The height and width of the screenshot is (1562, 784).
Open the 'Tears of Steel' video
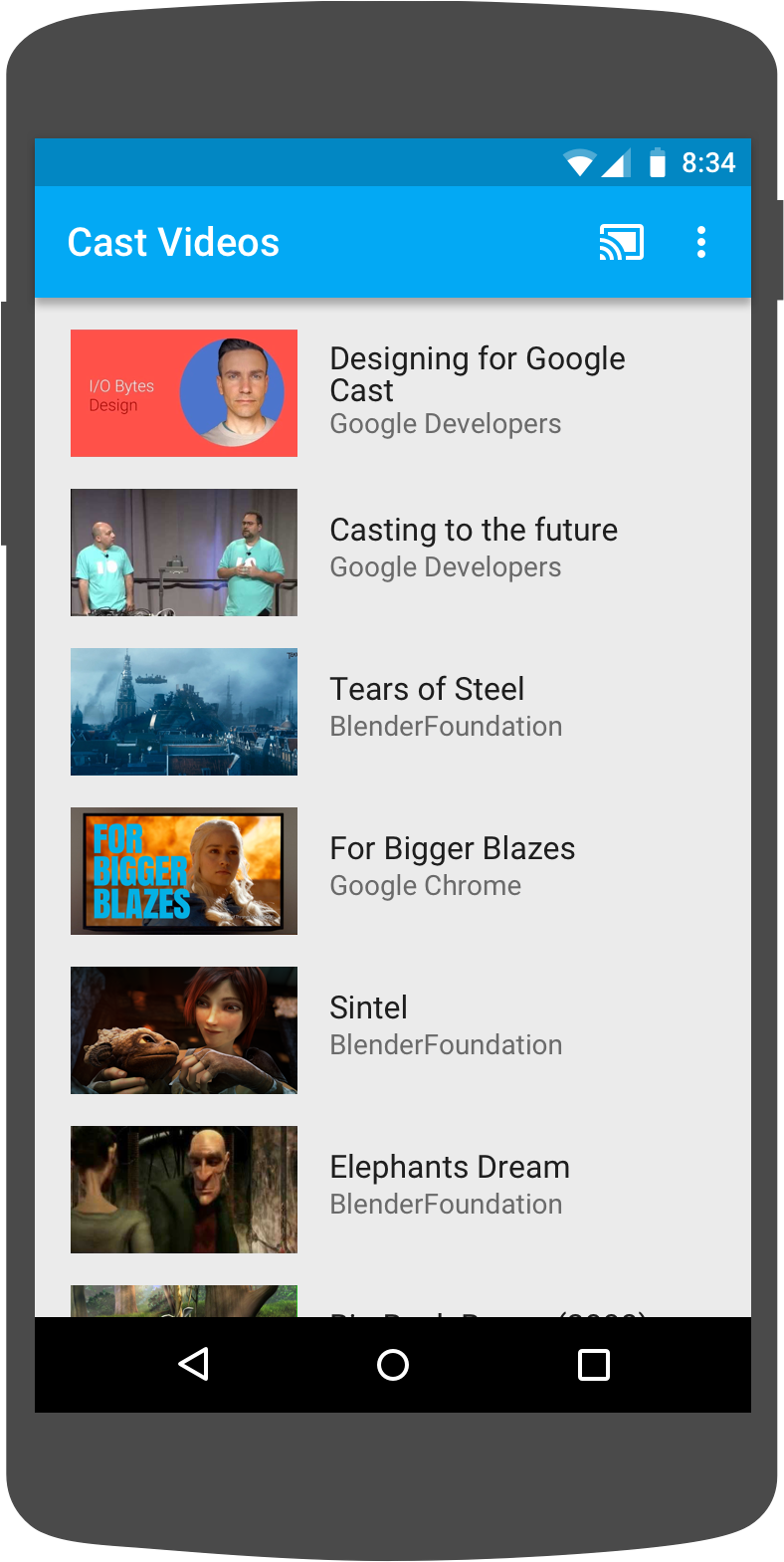click(x=427, y=688)
